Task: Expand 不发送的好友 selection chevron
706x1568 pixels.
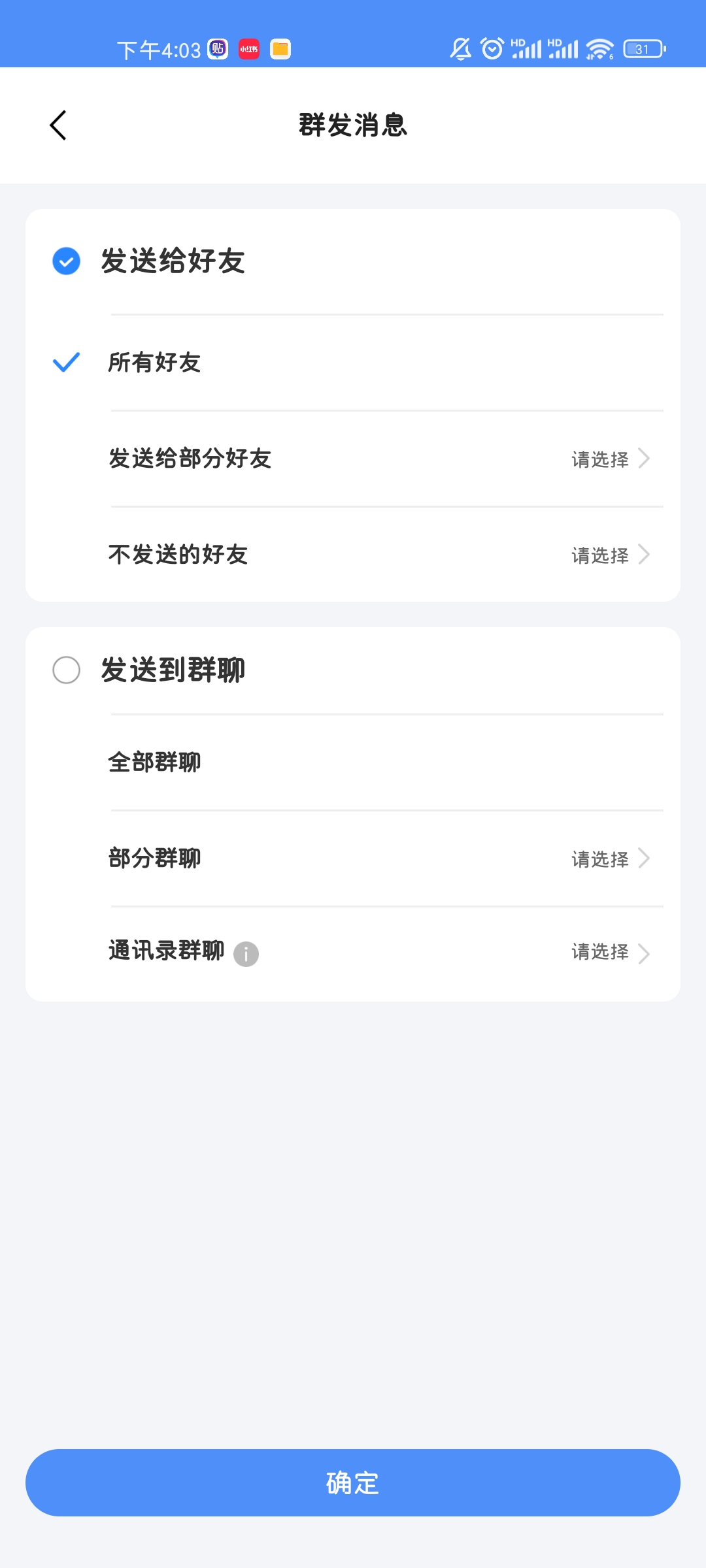Action: tap(644, 555)
